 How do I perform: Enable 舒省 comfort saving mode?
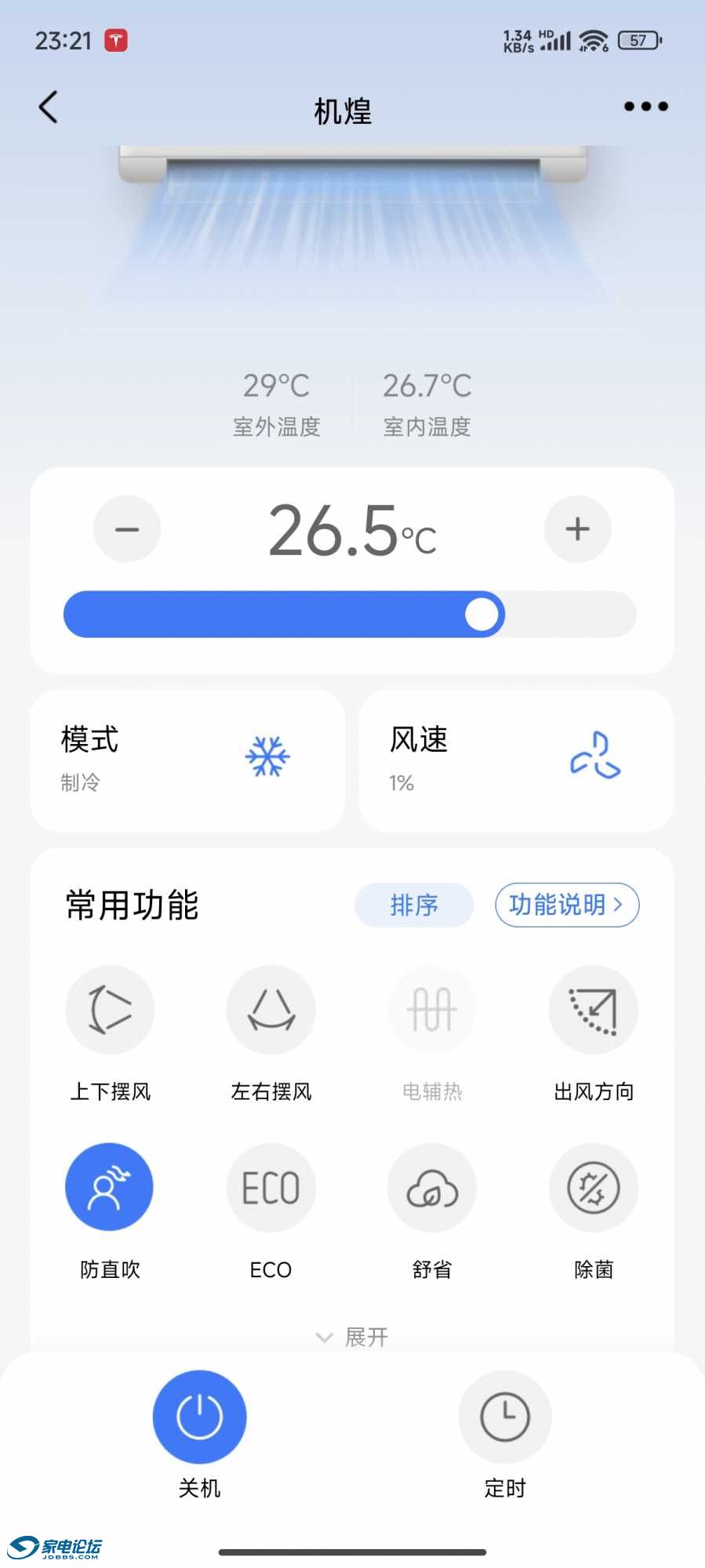(432, 1187)
